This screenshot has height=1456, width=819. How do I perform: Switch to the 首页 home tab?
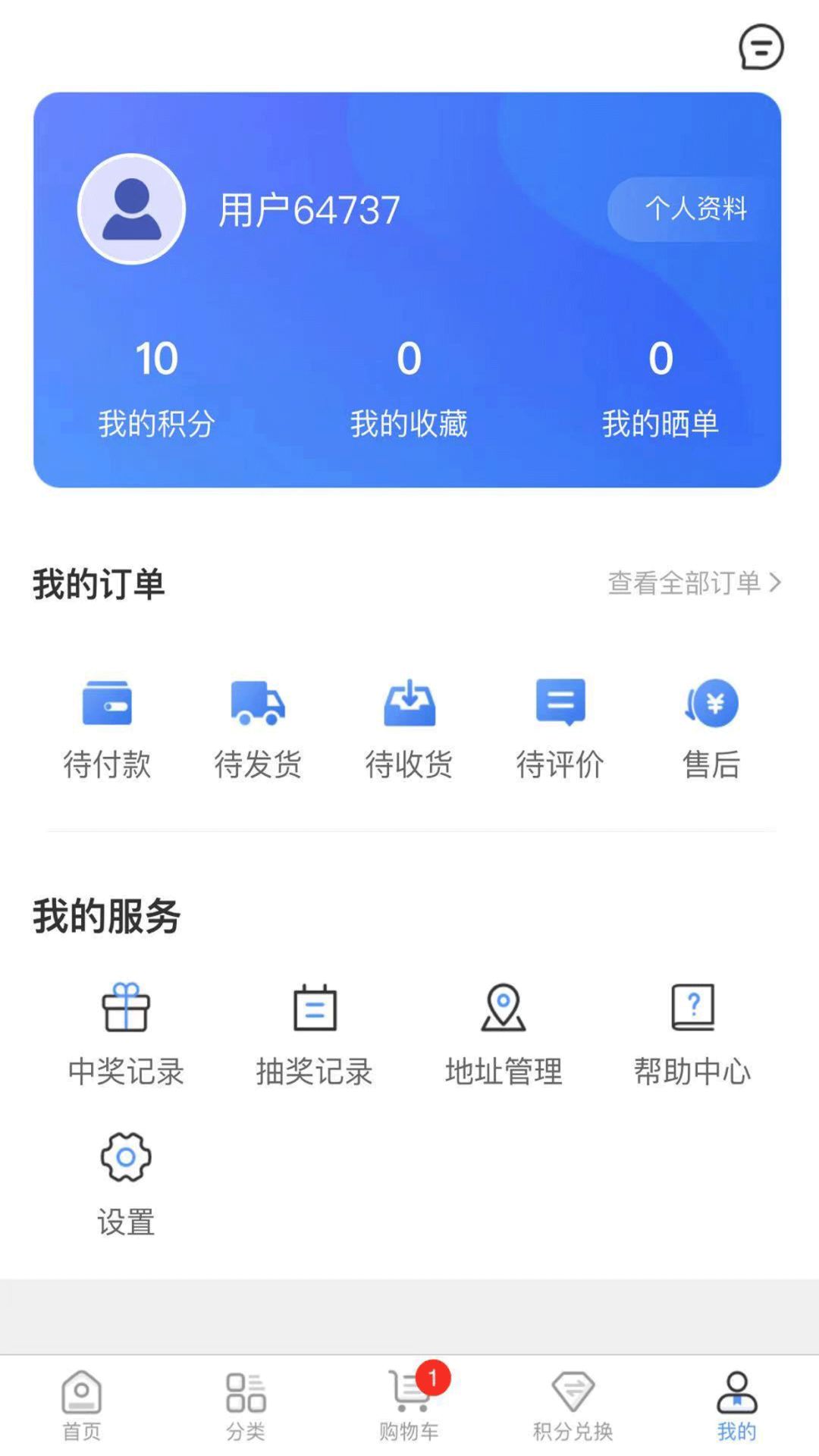[x=81, y=1405]
